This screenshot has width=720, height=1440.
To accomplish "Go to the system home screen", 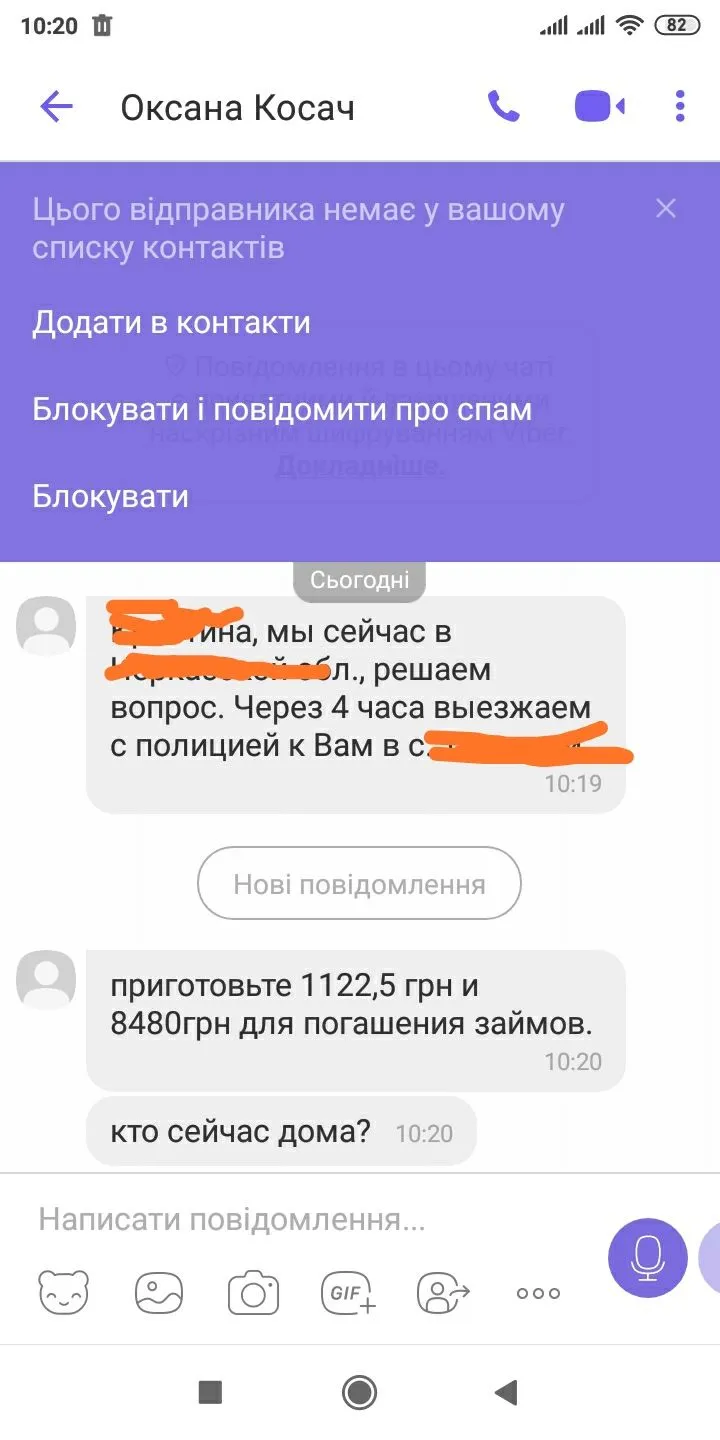I will 359,1391.
